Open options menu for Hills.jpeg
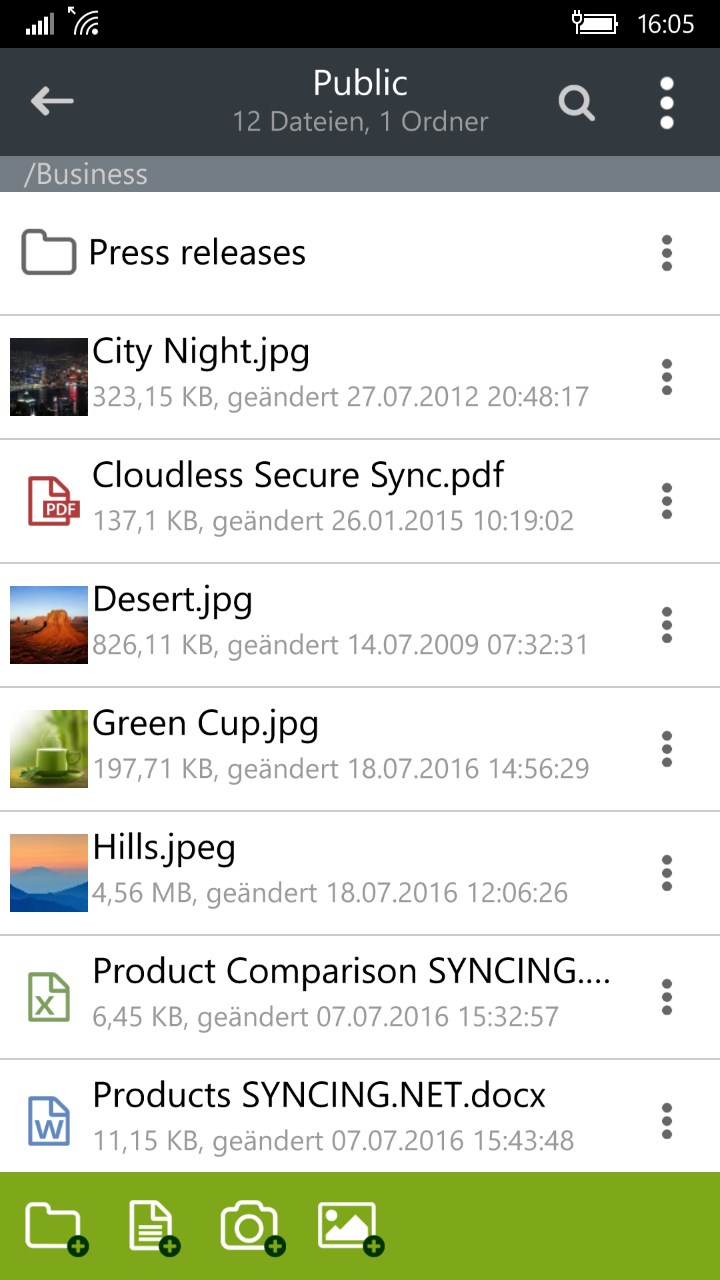Image resolution: width=720 pixels, height=1280 pixels. click(x=666, y=872)
